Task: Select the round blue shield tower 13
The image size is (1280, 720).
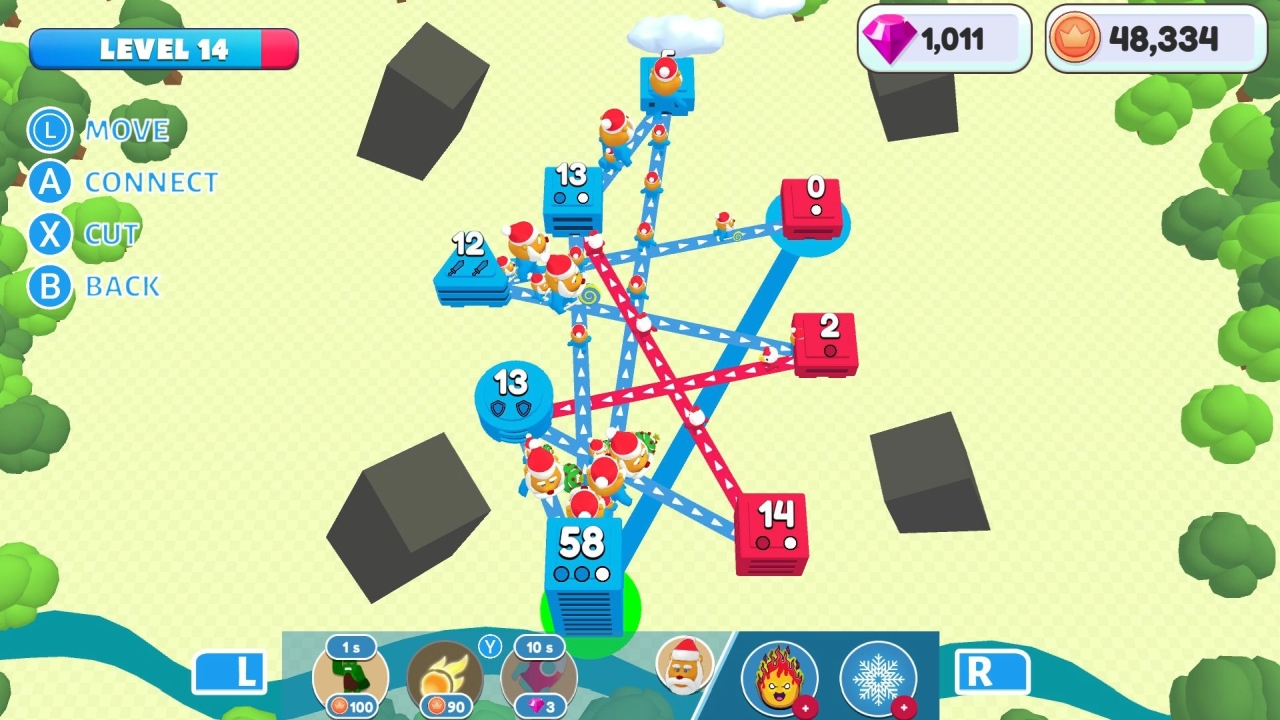Action: [513, 400]
